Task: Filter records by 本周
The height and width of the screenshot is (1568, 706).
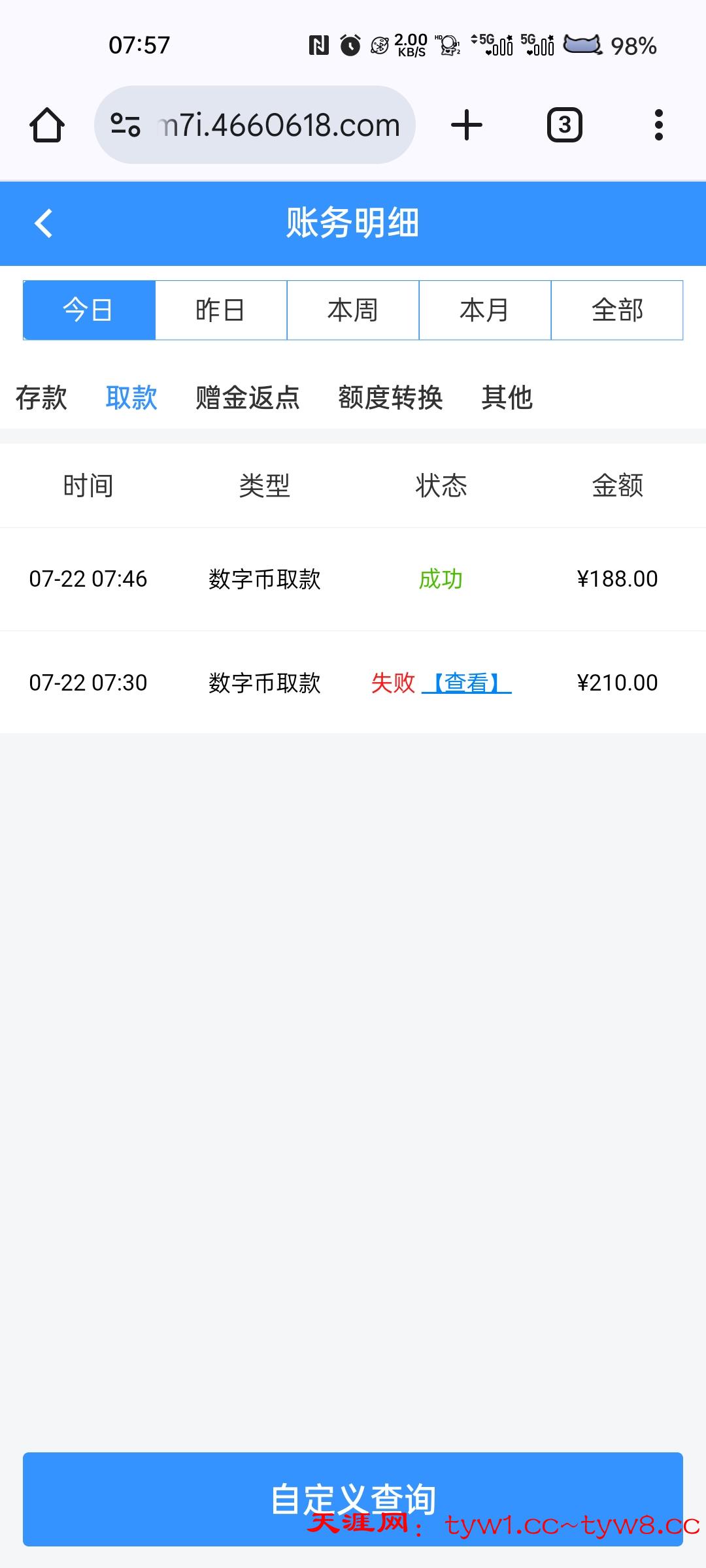Action: [353, 310]
